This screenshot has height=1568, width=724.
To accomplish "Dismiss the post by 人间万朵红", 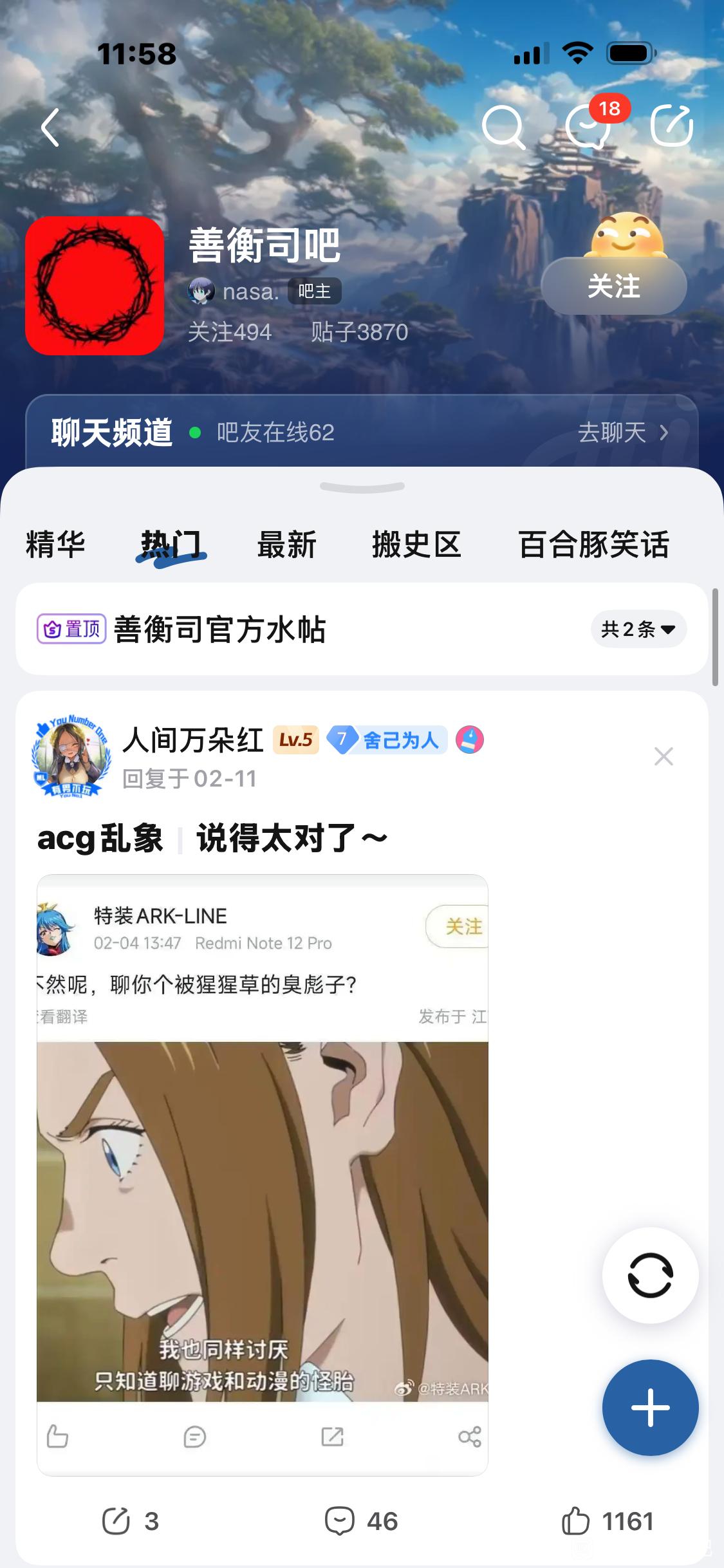I will point(664,756).
